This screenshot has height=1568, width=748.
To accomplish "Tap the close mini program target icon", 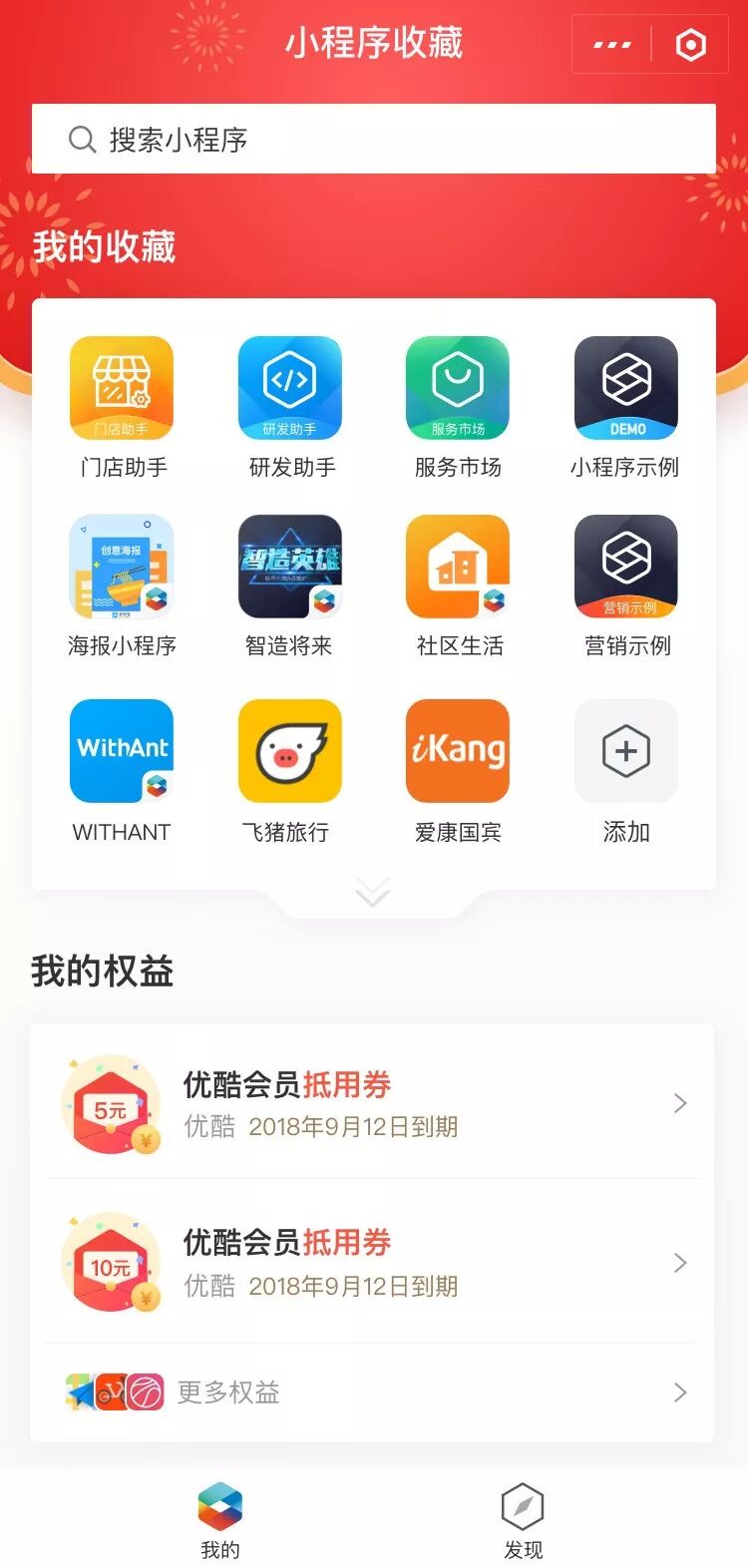I will pyautogui.click(x=690, y=45).
